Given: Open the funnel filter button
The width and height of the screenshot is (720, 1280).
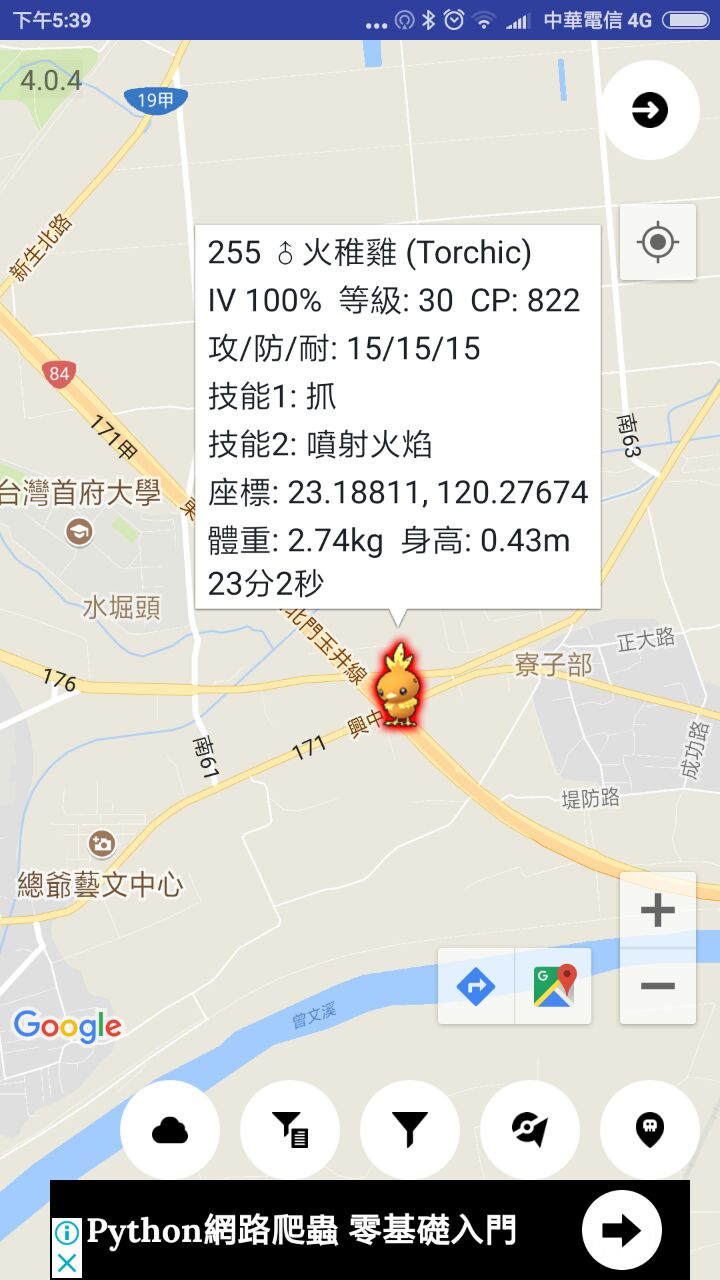Looking at the screenshot, I should [410, 1130].
